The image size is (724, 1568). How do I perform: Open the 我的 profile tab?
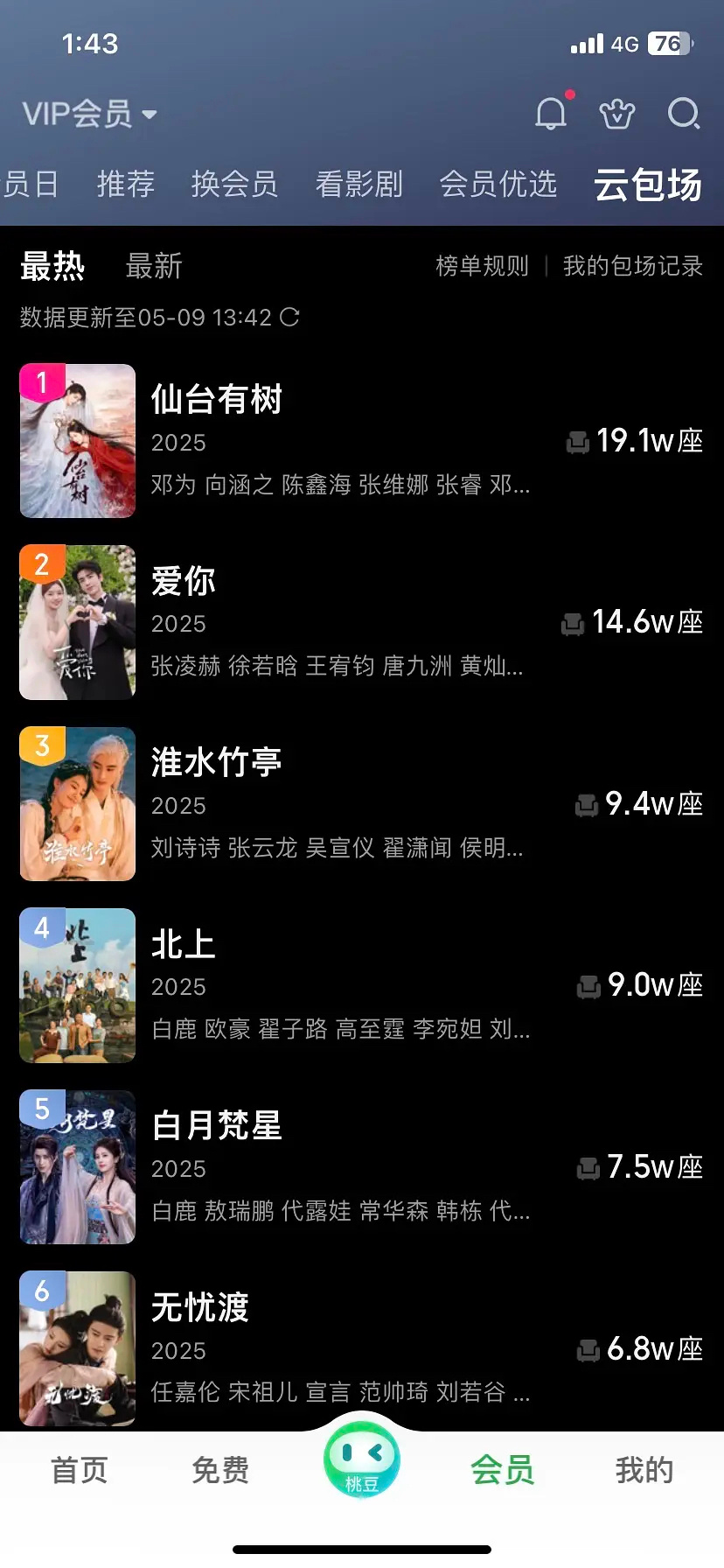click(x=644, y=1471)
